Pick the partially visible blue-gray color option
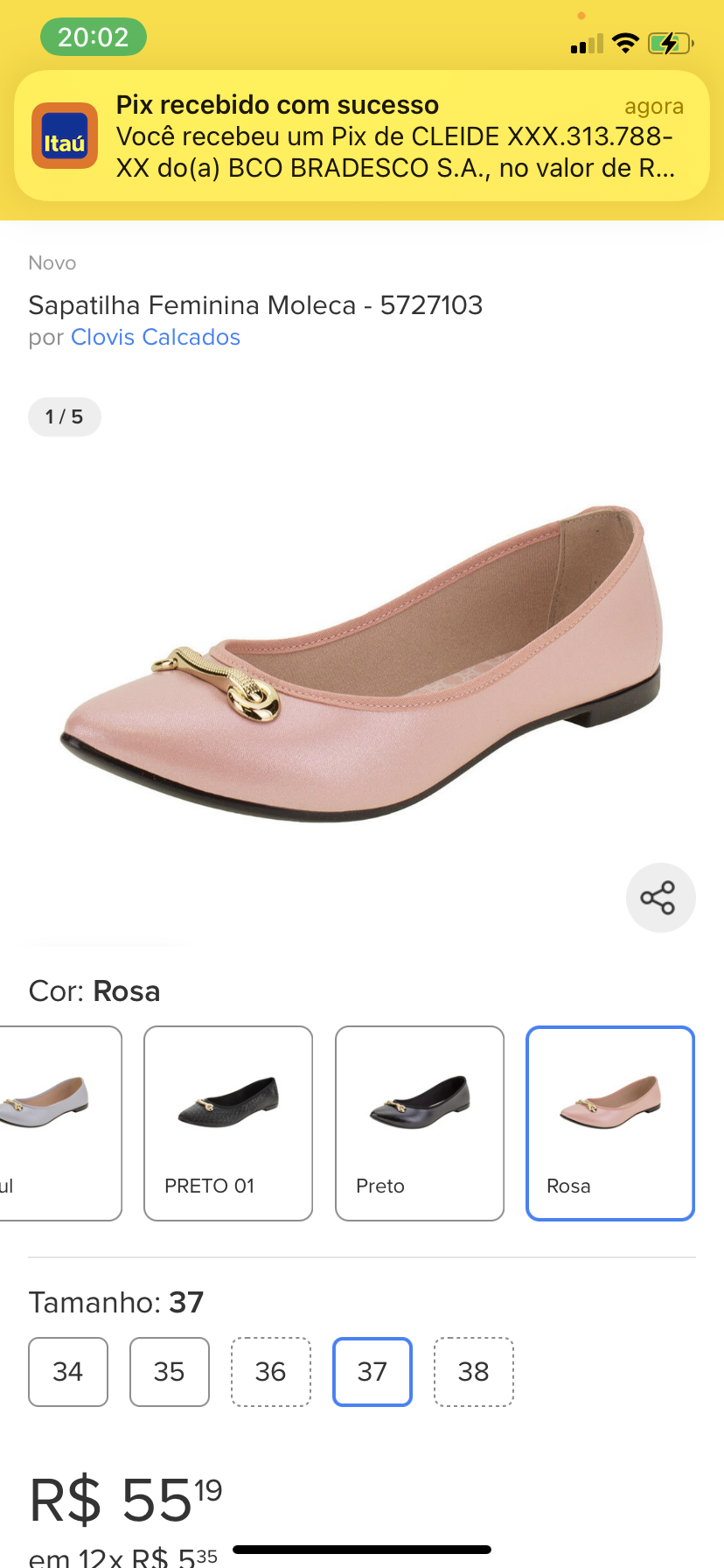Screen dimensions: 724x1568 (58, 1123)
